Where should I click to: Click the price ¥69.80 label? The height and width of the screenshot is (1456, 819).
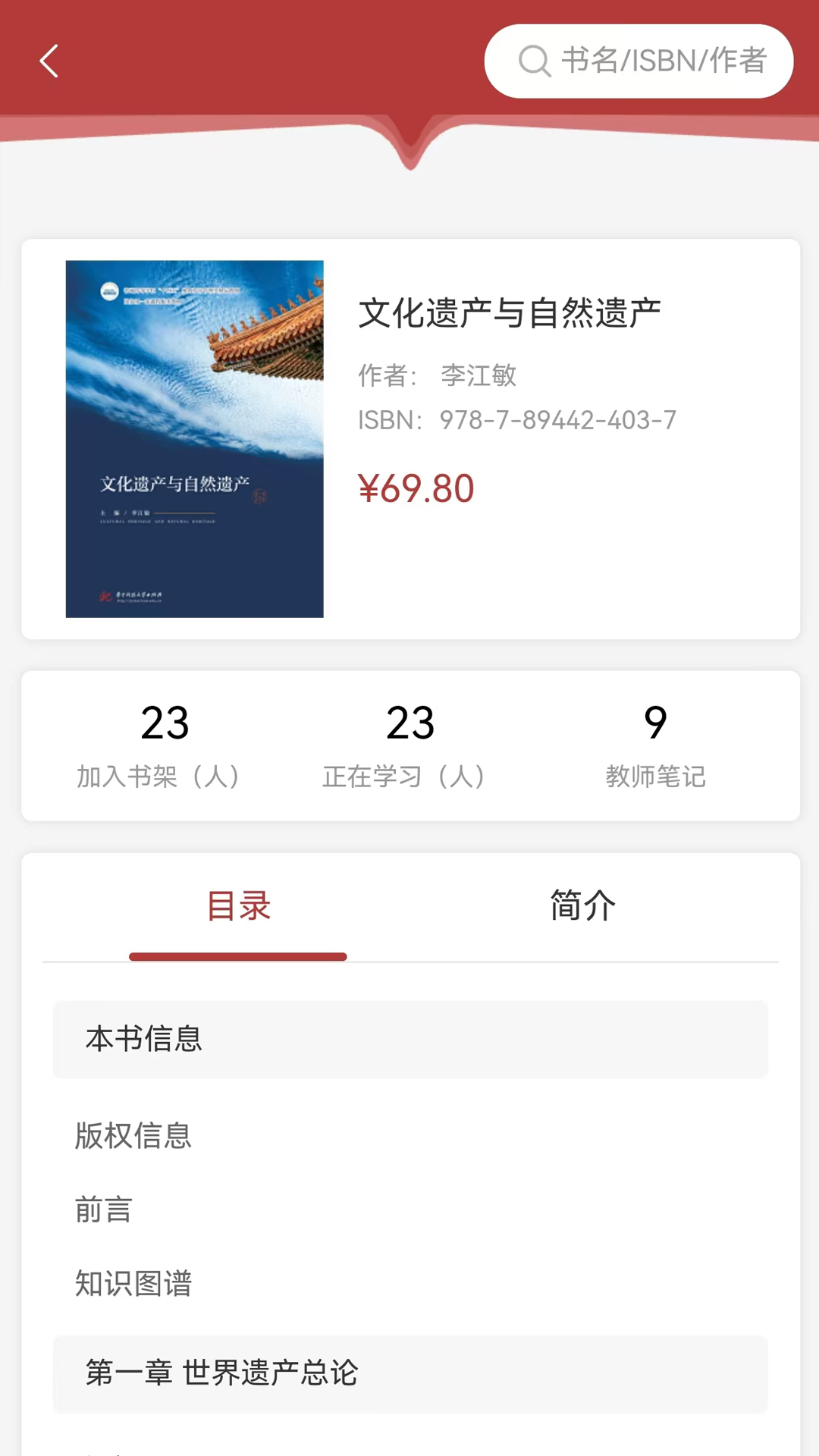[416, 488]
